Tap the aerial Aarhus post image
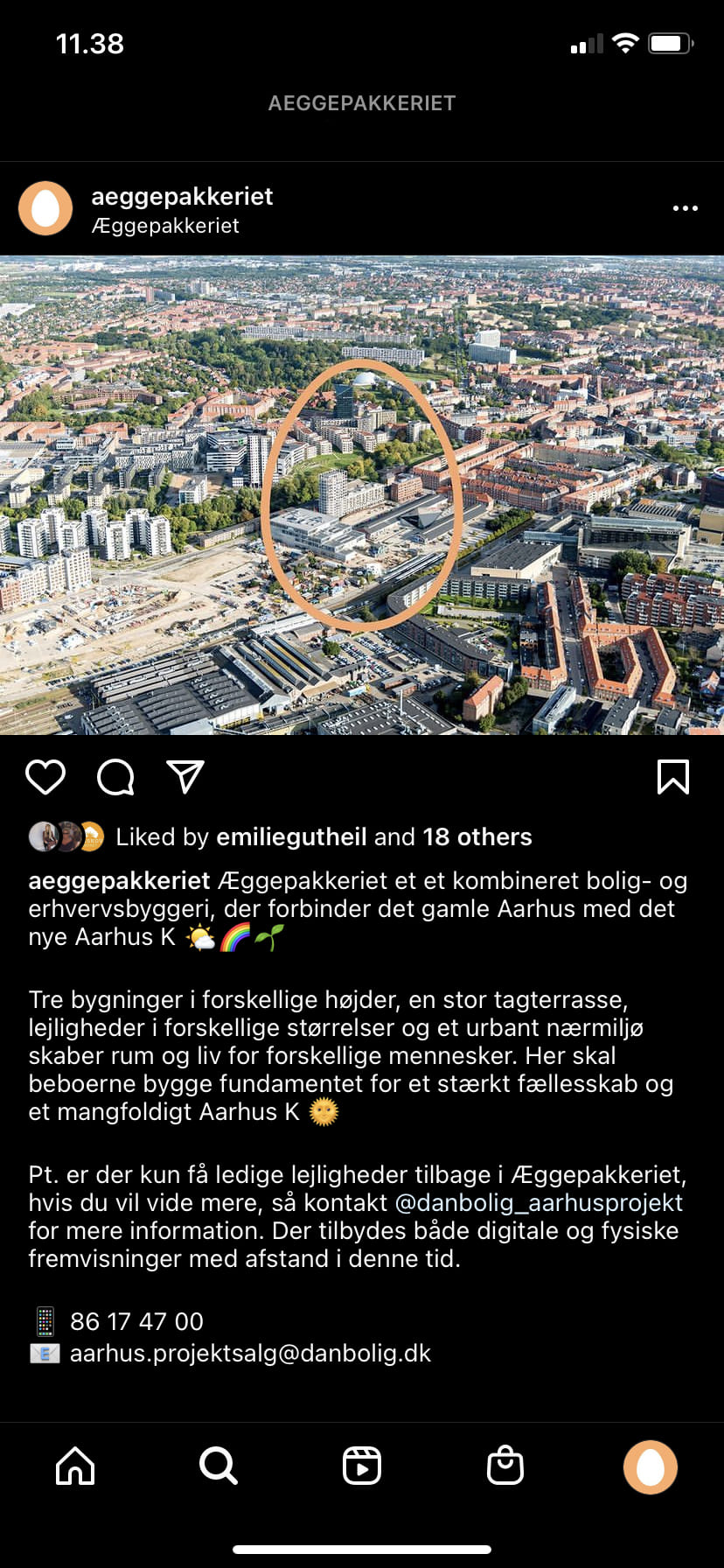Screen dimensions: 724x1568 362,495
